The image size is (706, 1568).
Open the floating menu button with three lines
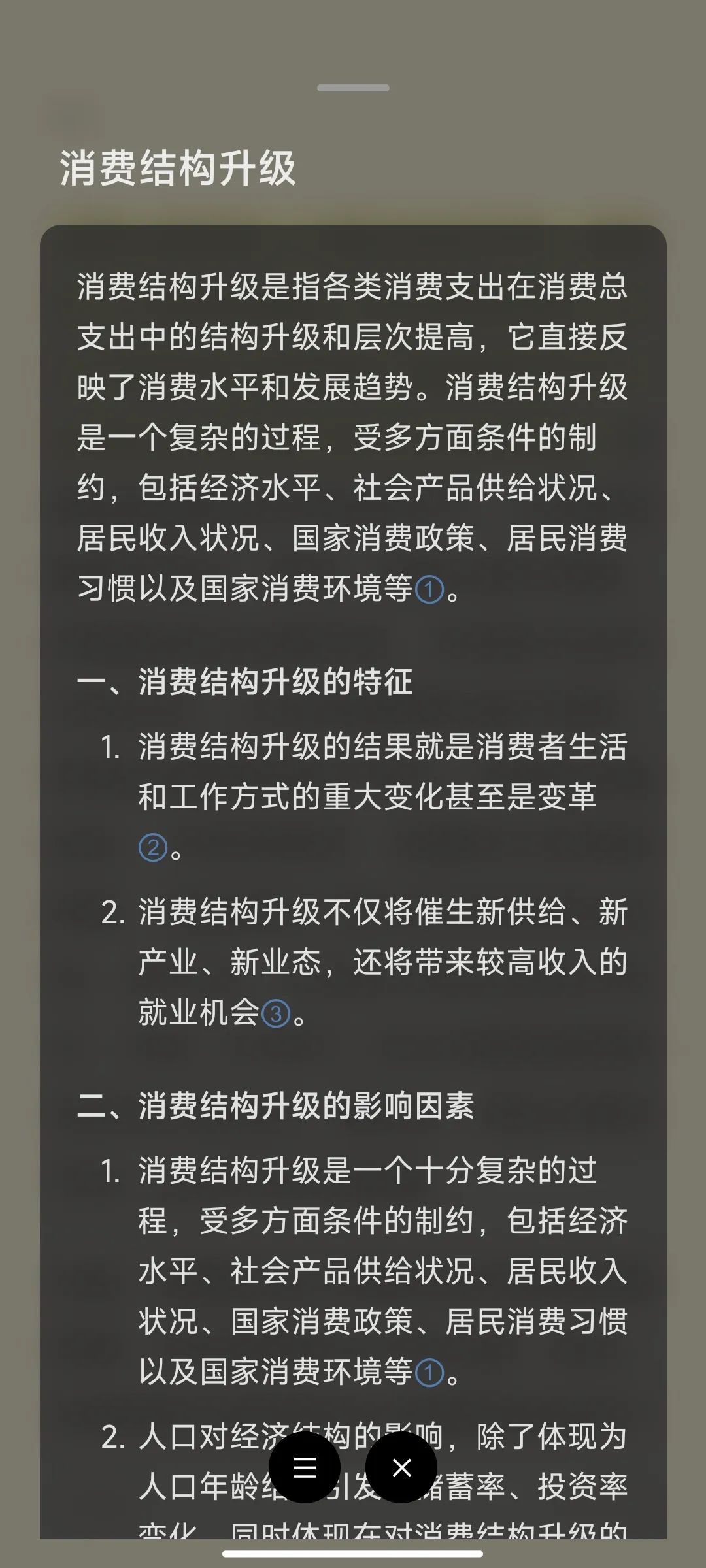(305, 1467)
